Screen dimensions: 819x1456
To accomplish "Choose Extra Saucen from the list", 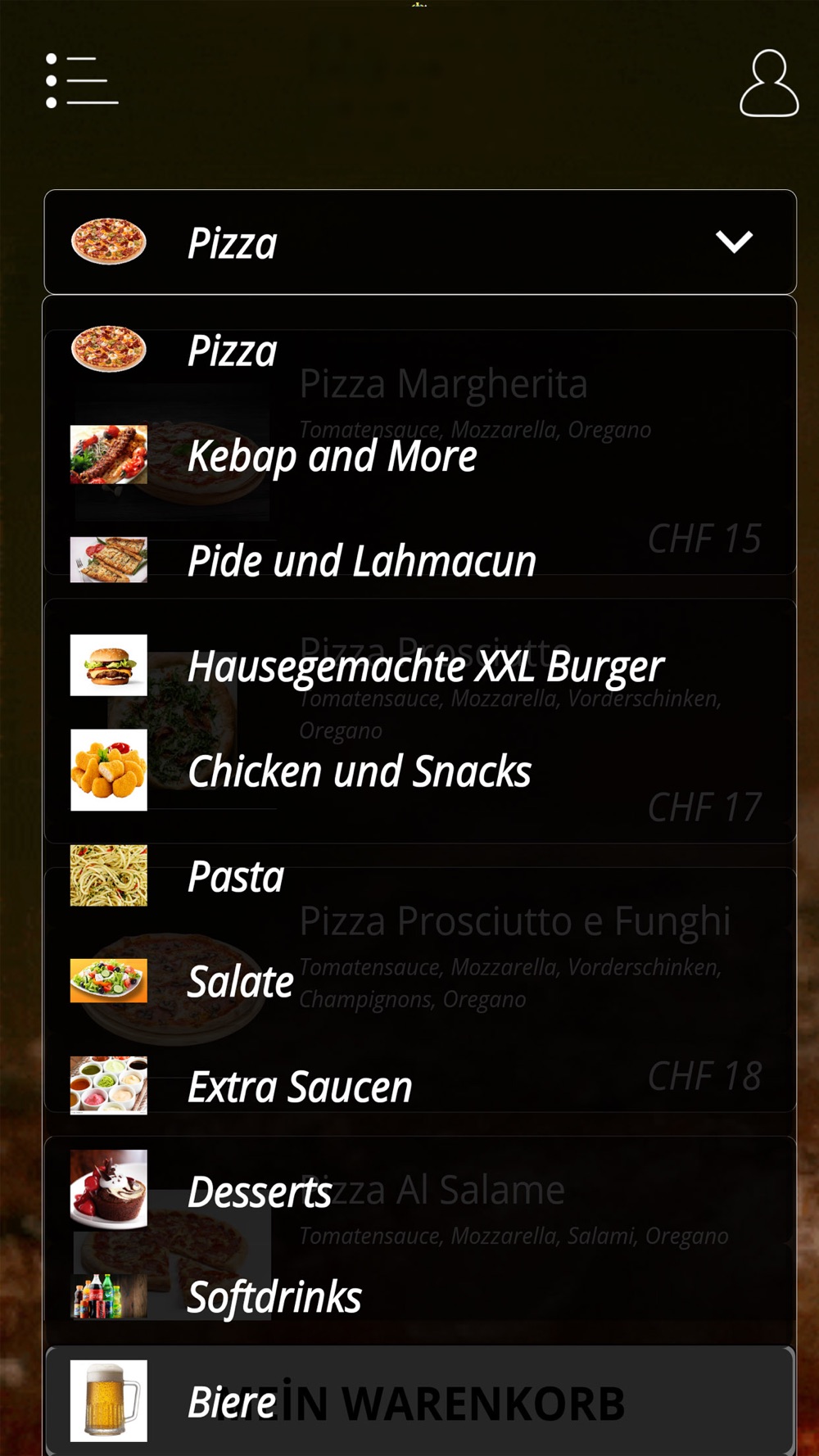I will pyautogui.click(x=420, y=1085).
